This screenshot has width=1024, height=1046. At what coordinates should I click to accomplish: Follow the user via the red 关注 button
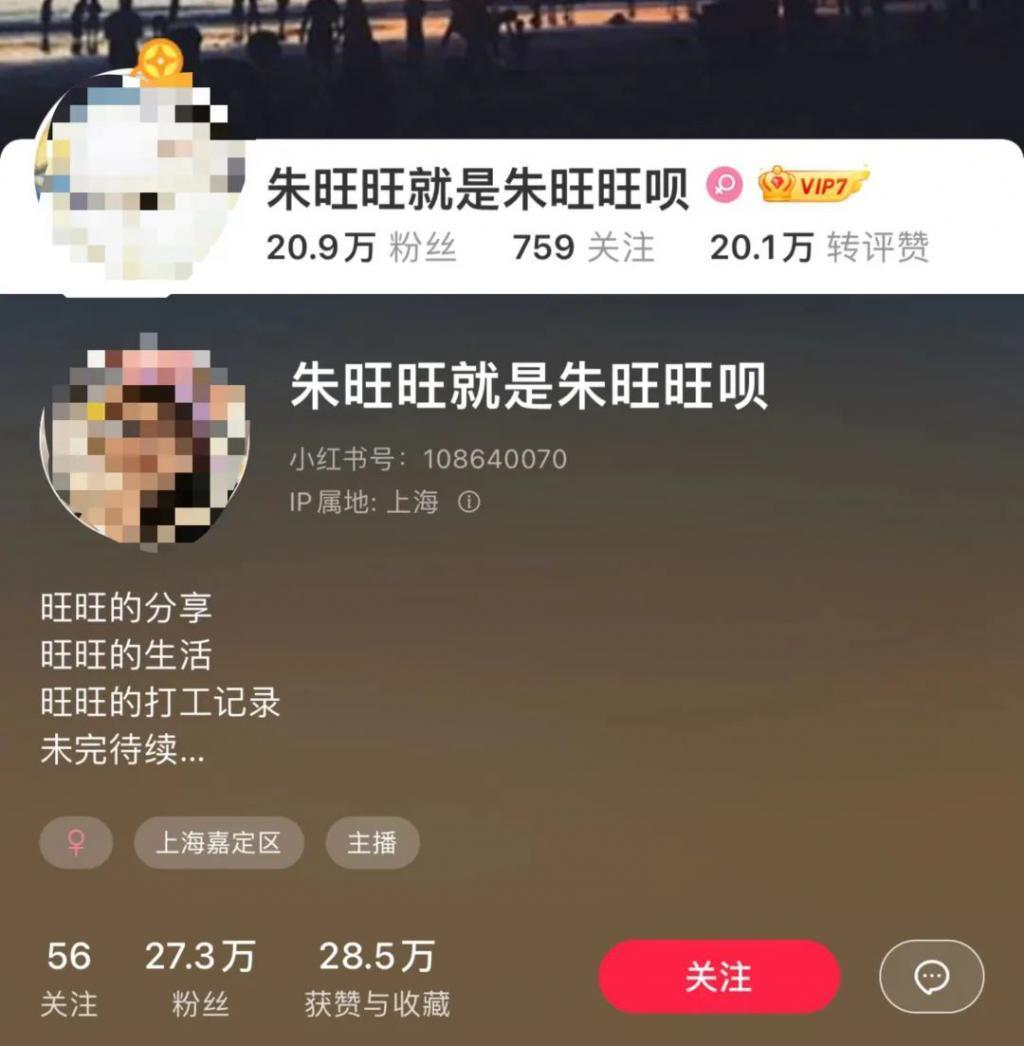click(718, 977)
